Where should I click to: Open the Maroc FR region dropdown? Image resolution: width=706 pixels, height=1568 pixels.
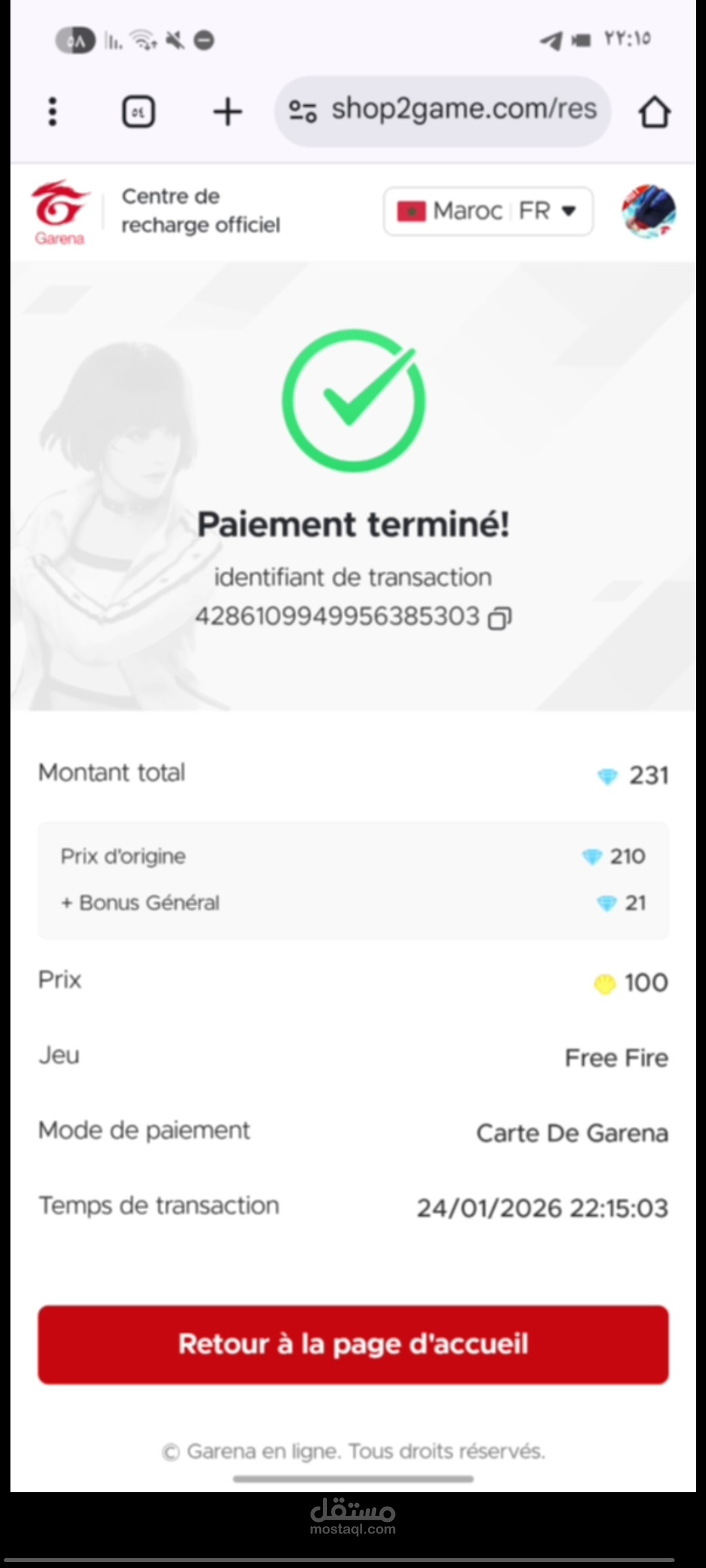click(x=488, y=210)
